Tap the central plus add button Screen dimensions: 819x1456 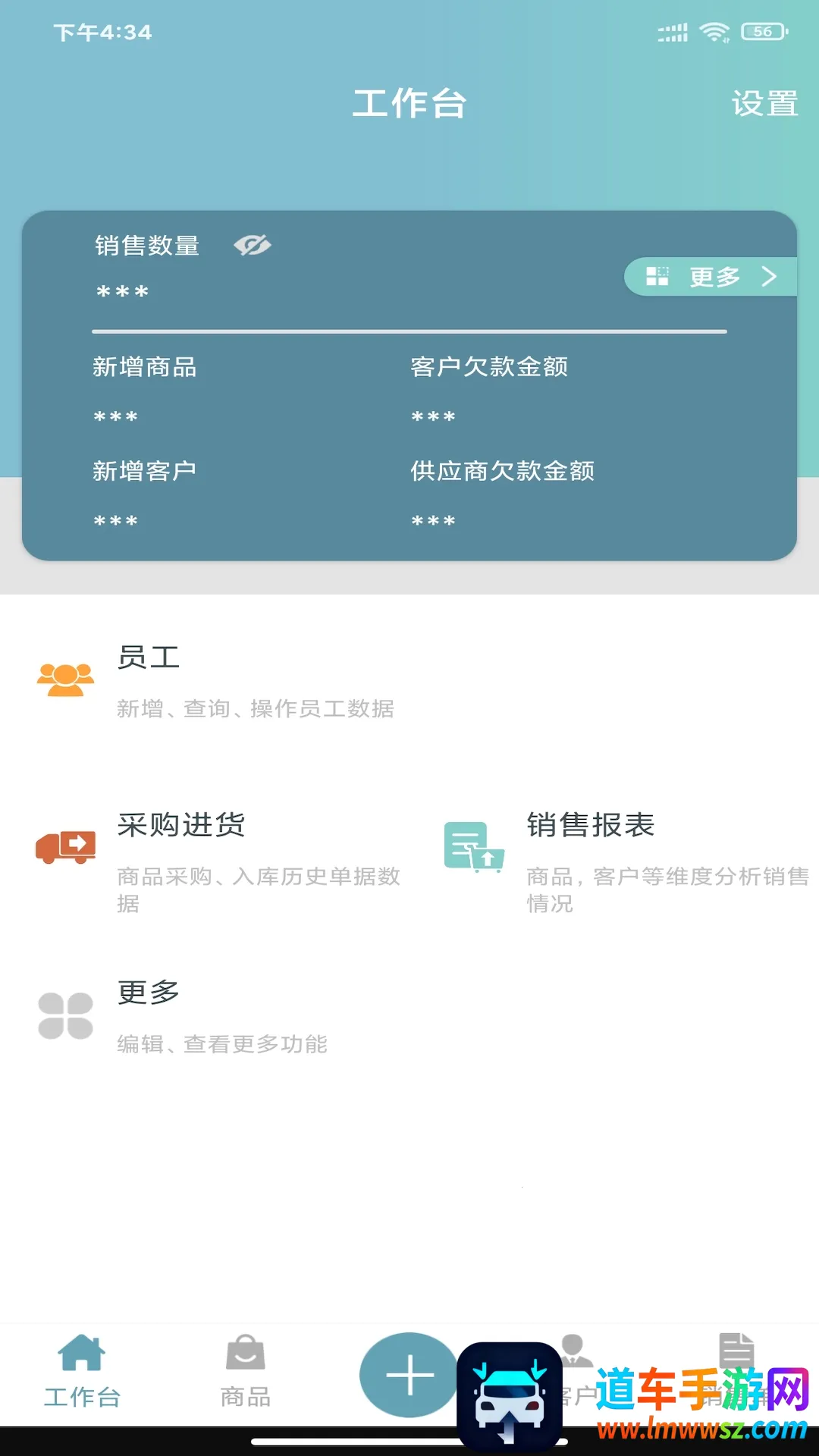click(x=409, y=1374)
